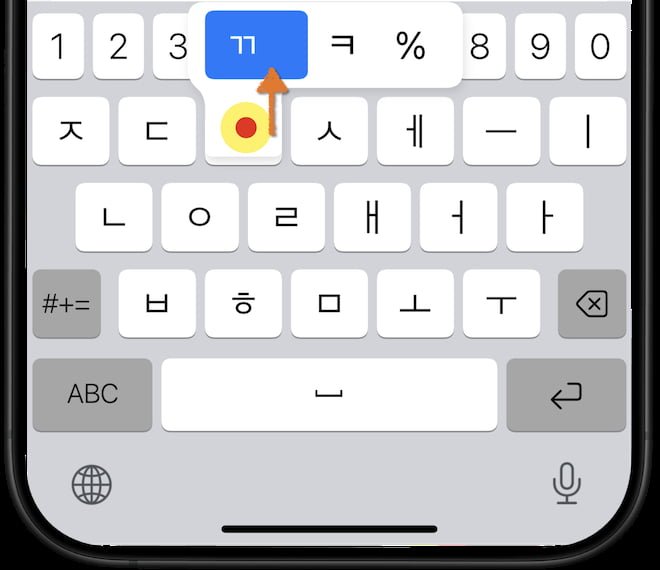The height and width of the screenshot is (570, 660).
Task: Open the globe keyboard switcher
Action: [92, 485]
